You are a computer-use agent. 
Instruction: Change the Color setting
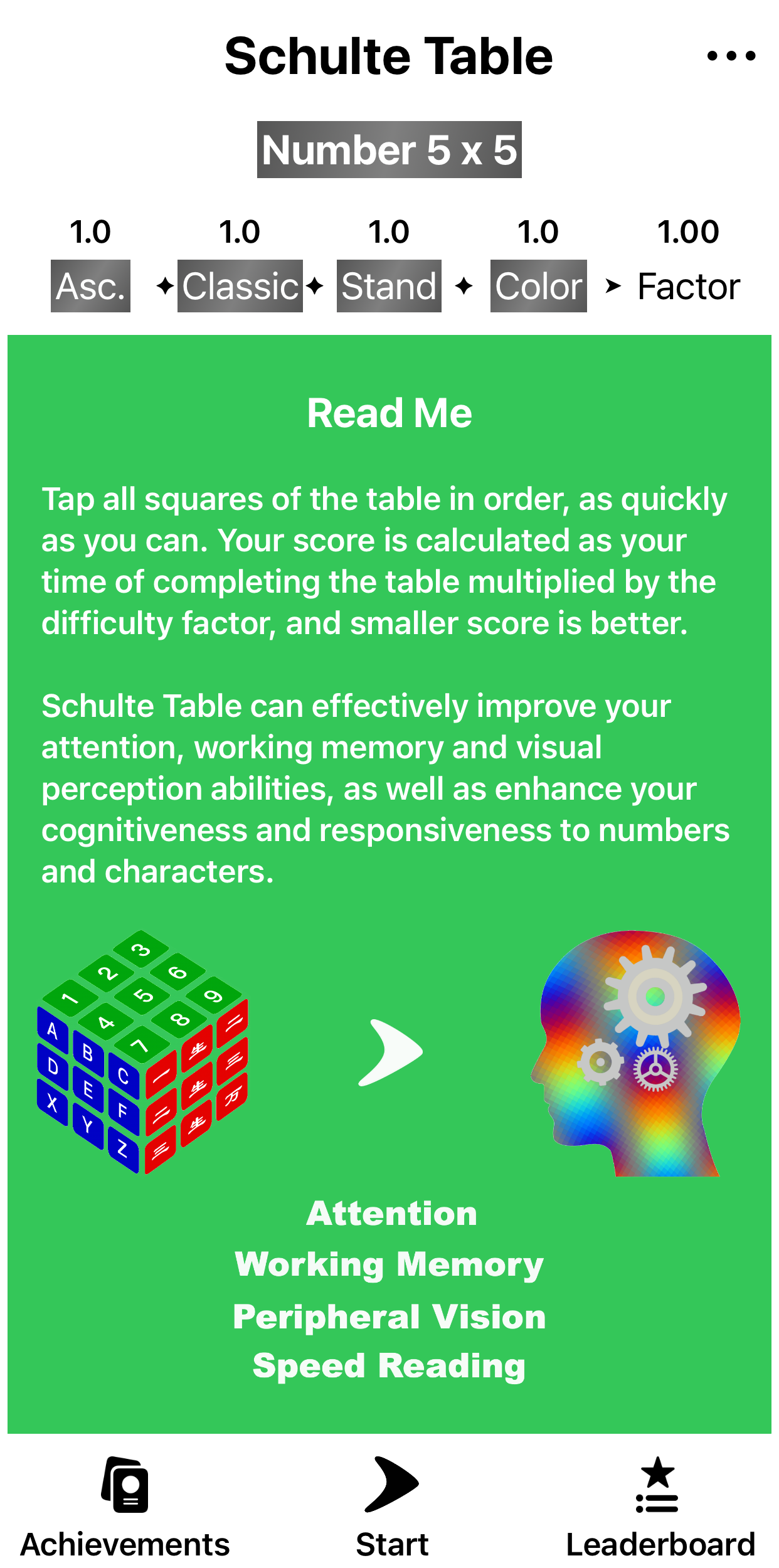click(x=538, y=286)
